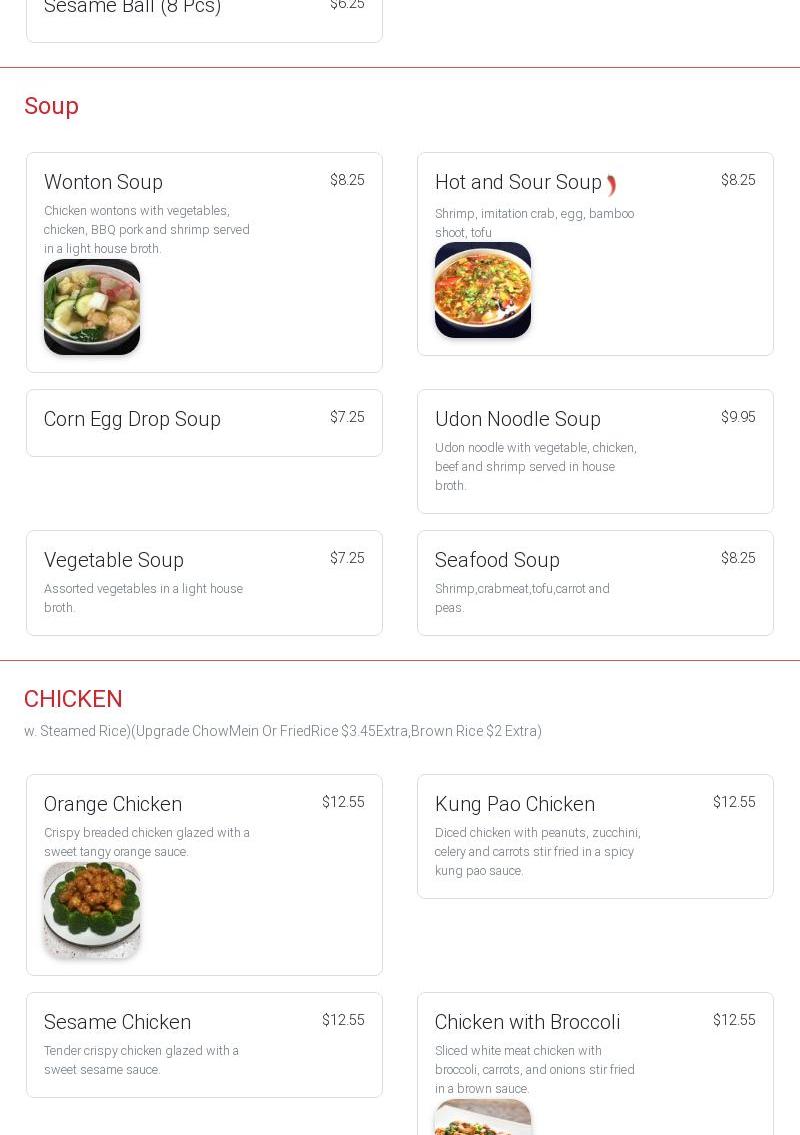Screen dimensions: 800x1135
Task: Select Hot and Sour Soup
Action: coord(595,254)
